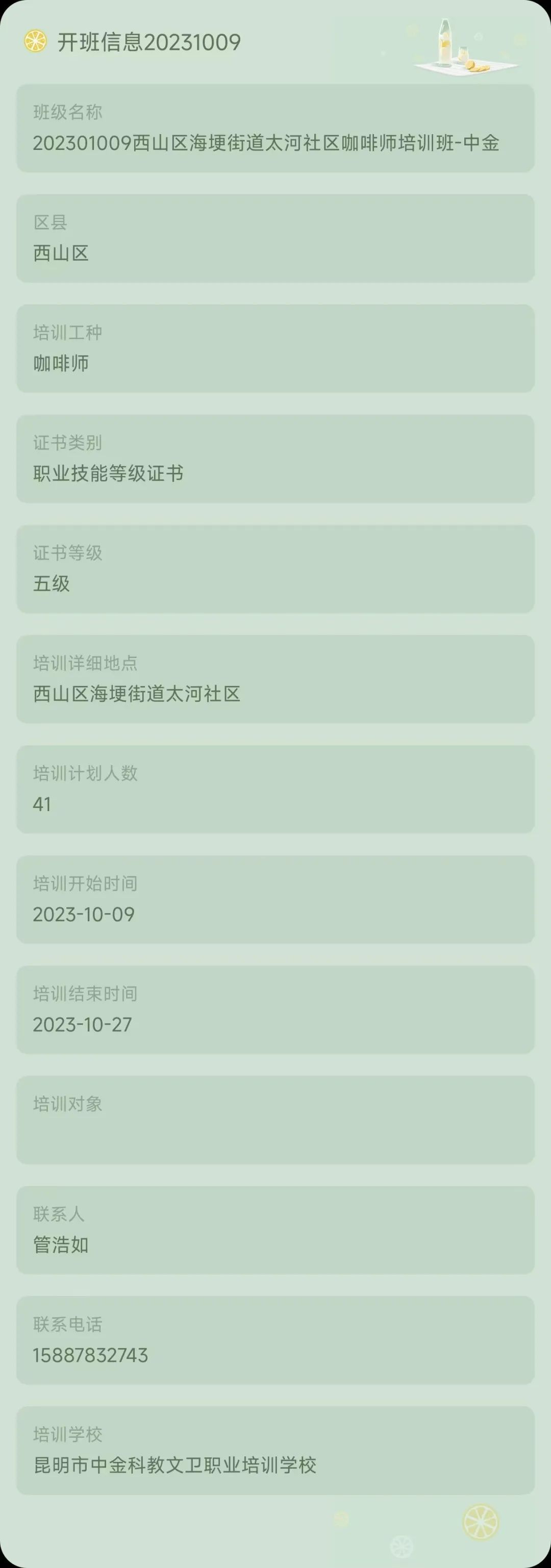Select the end date 2023-10-27
The width and height of the screenshot is (551, 1568).
[x=83, y=1024]
